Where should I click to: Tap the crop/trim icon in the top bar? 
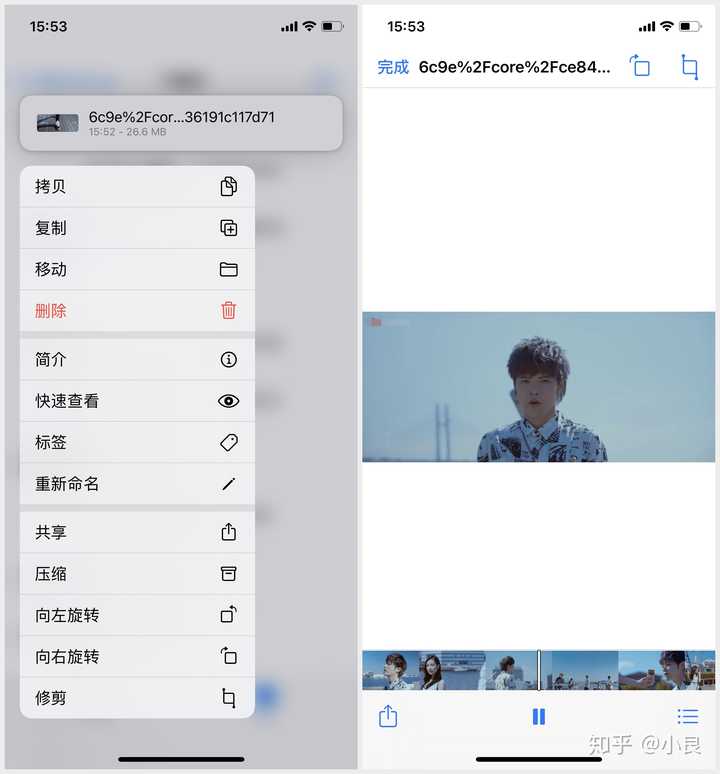[689, 67]
